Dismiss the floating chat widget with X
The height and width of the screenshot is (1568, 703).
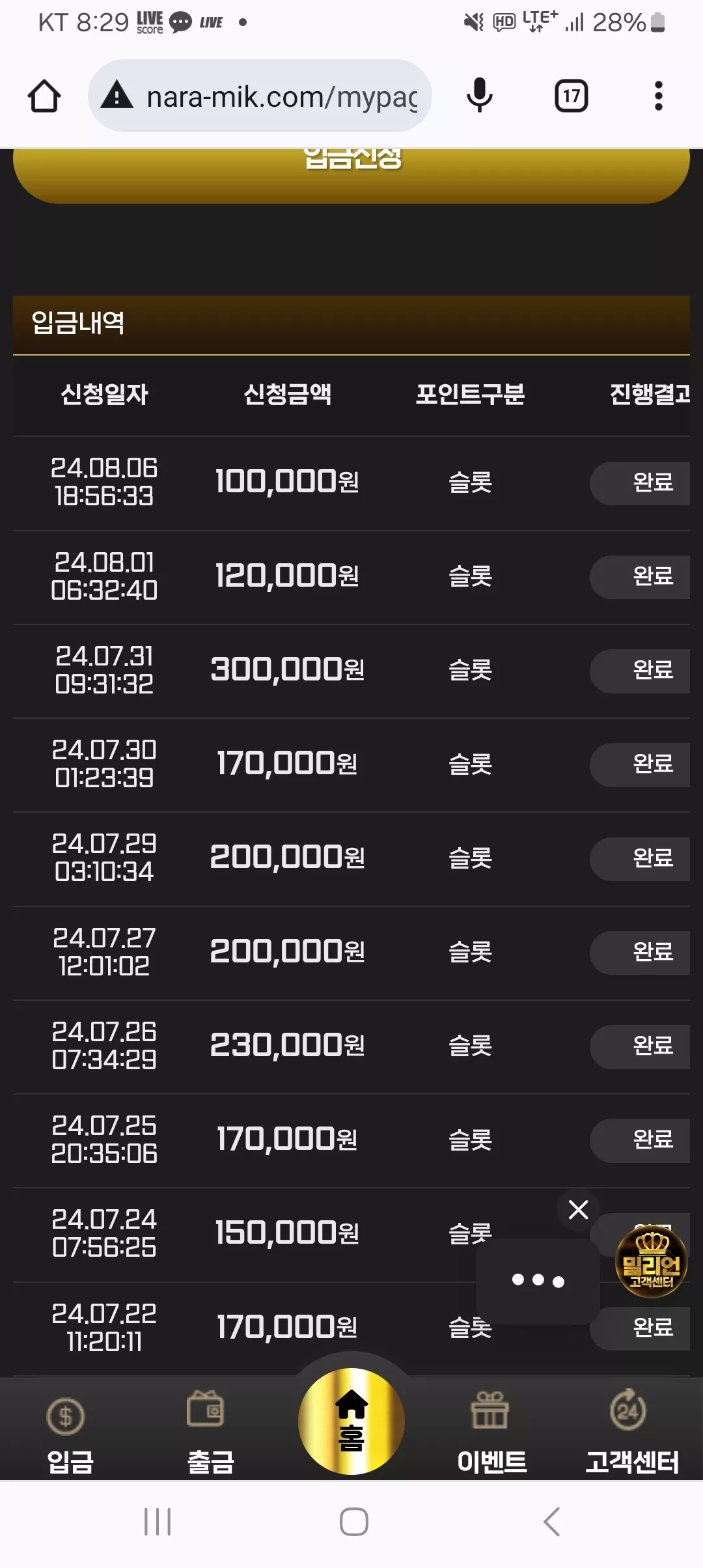[x=578, y=1210]
